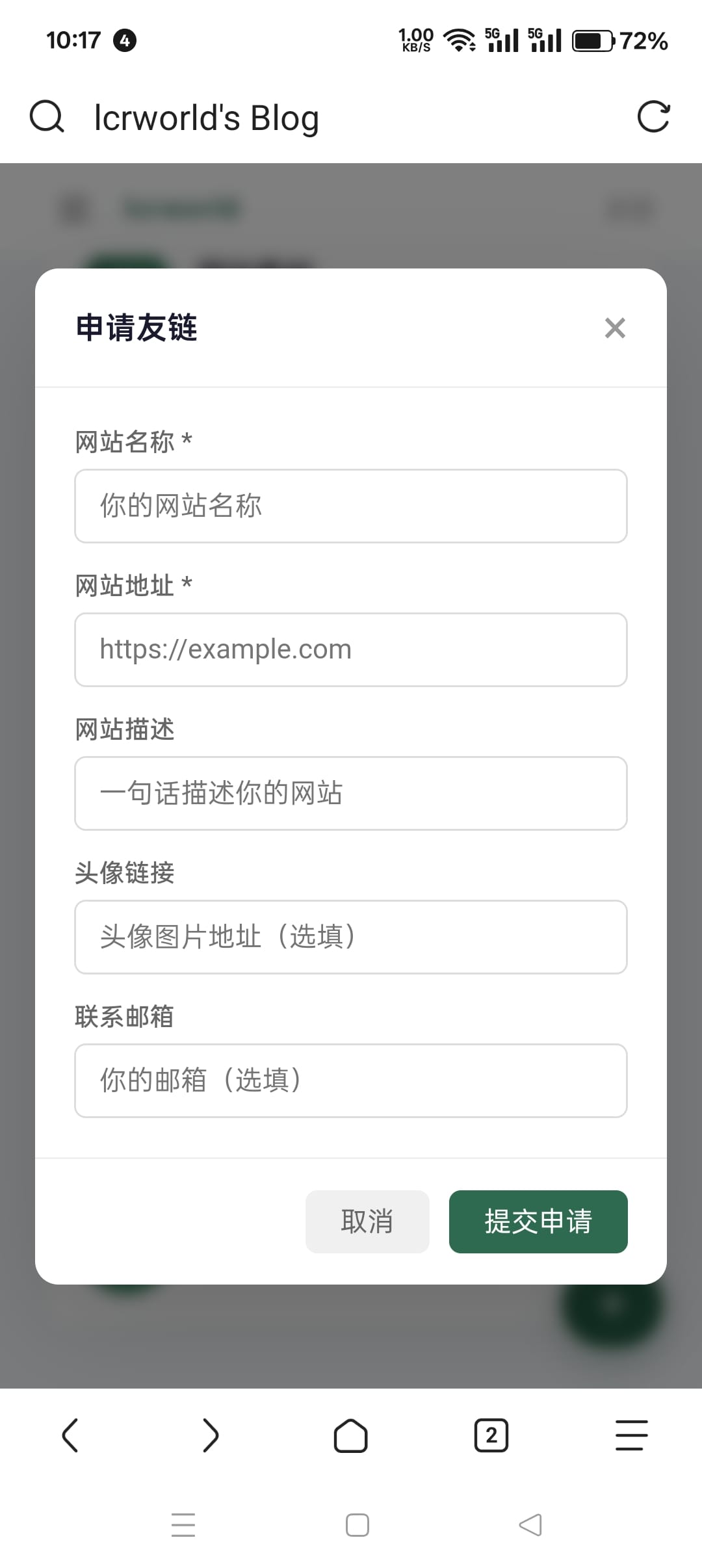Tap the system back button

pyautogui.click(x=530, y=1524)
